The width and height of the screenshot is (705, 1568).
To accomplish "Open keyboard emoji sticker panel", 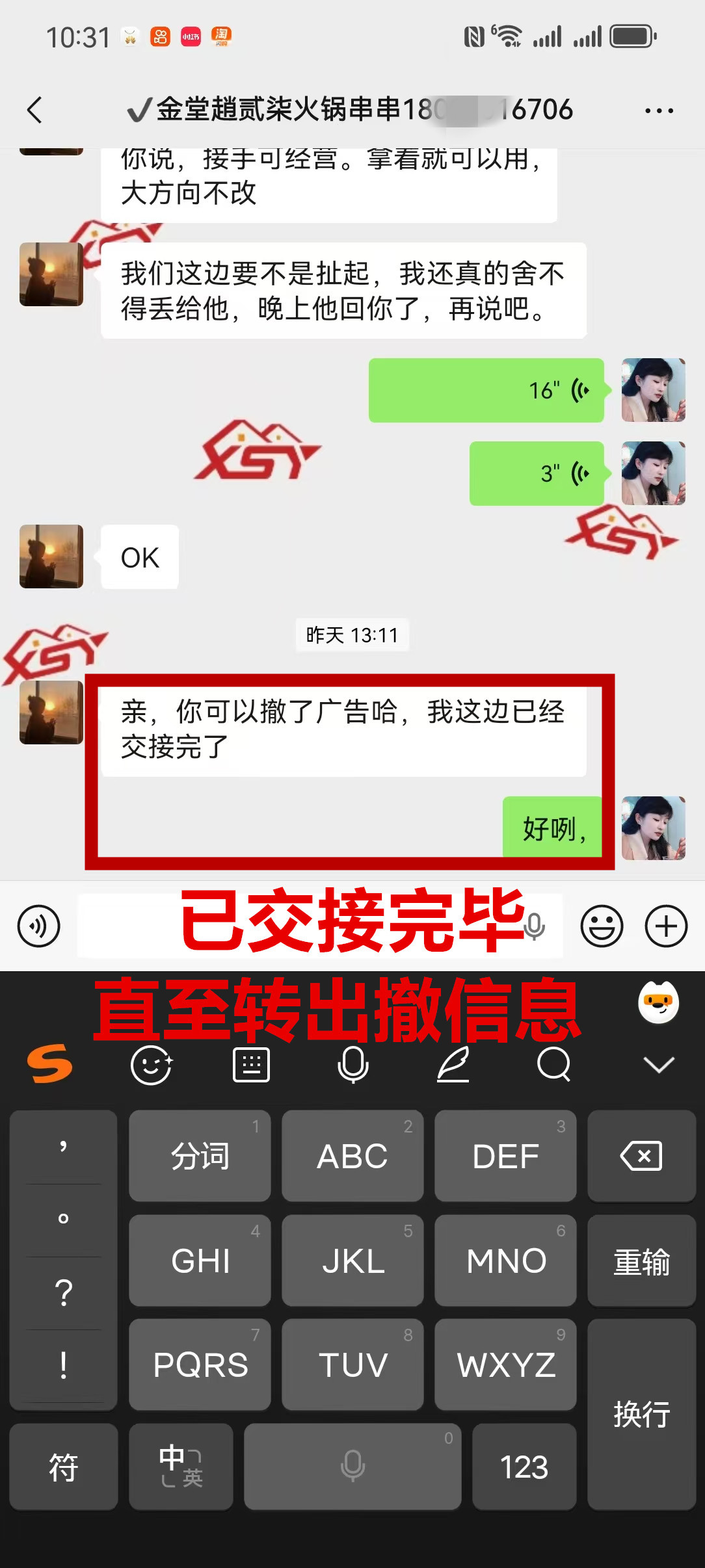I will [151, 1065].
